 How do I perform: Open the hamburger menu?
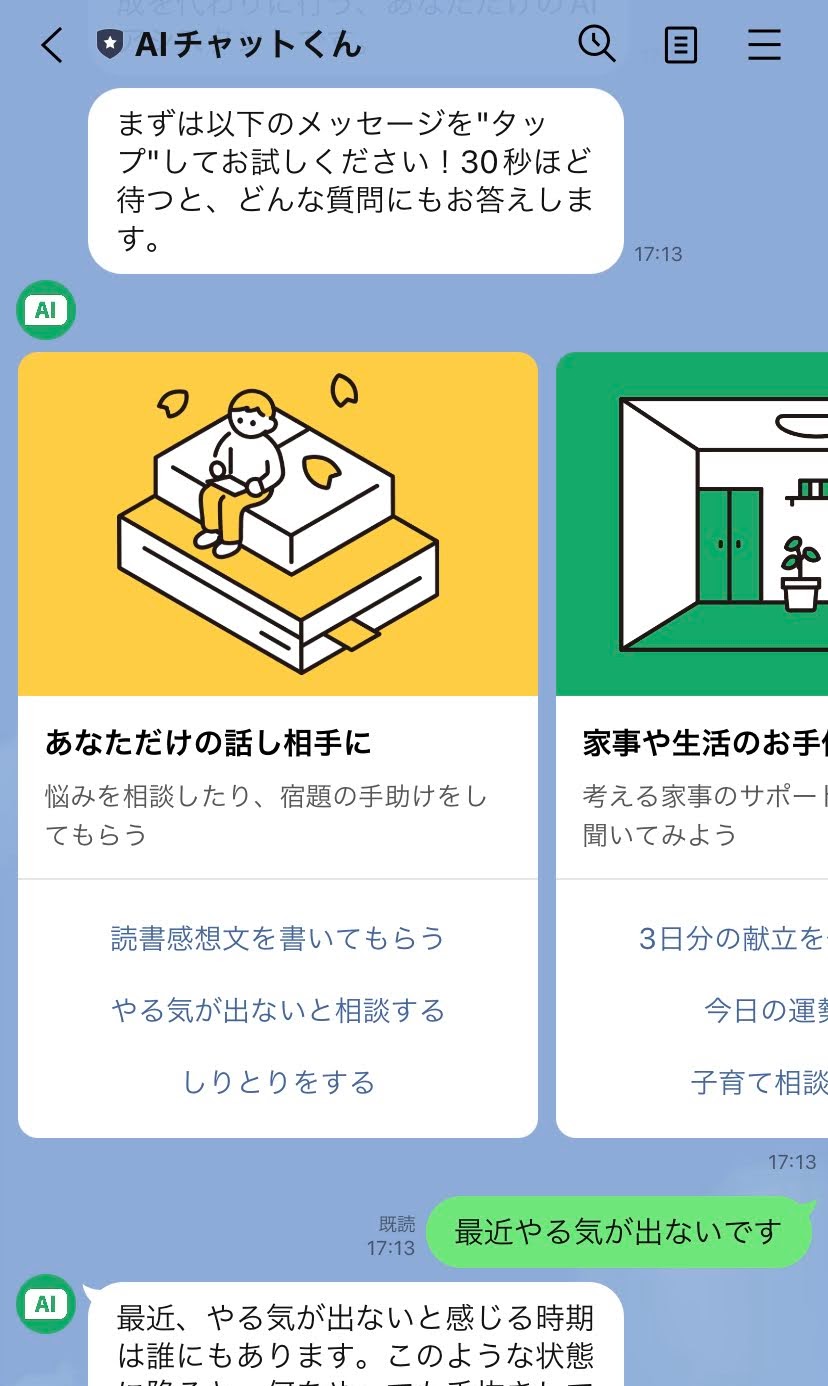[x=765, y=45]
